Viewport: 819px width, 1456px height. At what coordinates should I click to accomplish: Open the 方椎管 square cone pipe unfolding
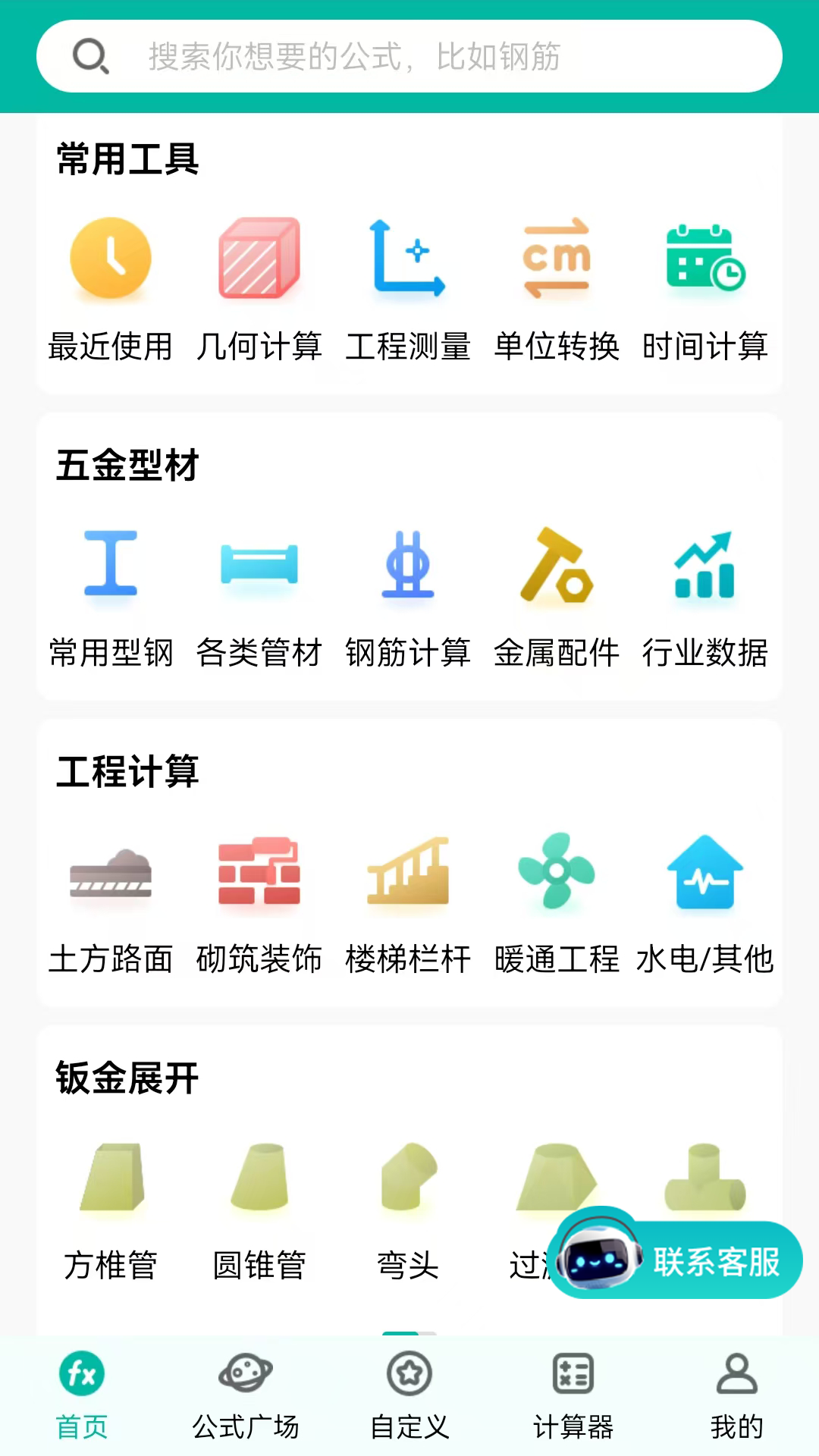click(110, 1206)
